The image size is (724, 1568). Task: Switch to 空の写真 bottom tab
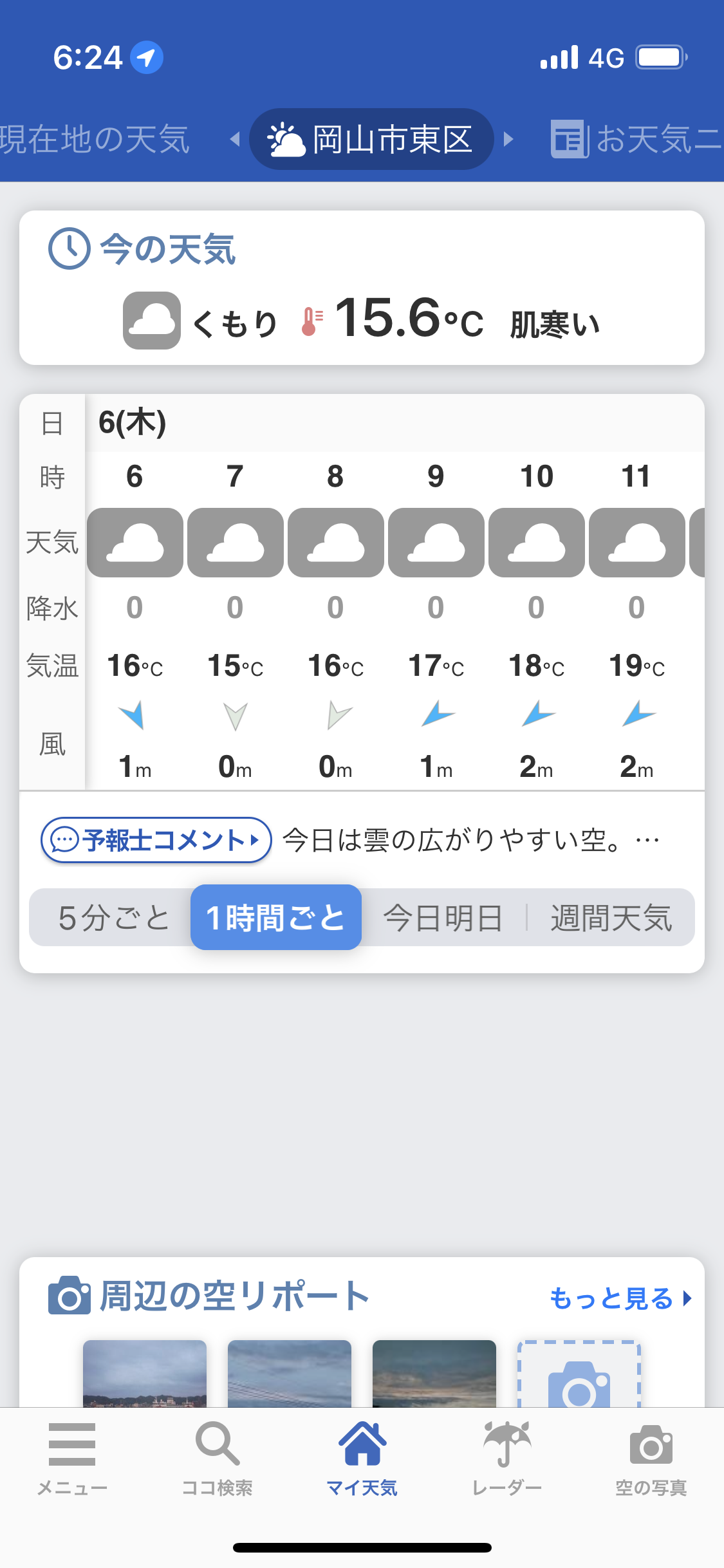(651, 1459)
